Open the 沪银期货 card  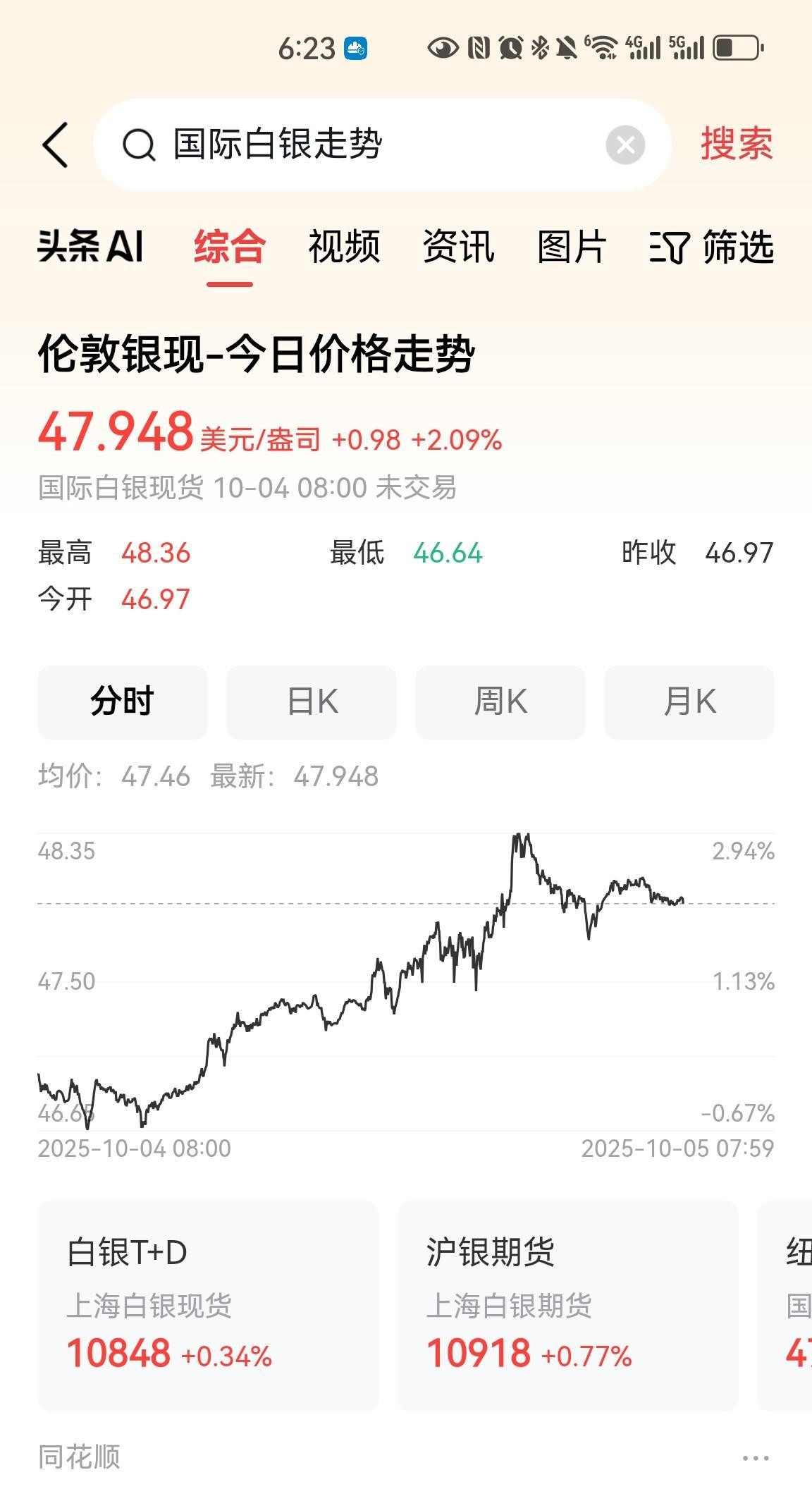[567, 1306]
